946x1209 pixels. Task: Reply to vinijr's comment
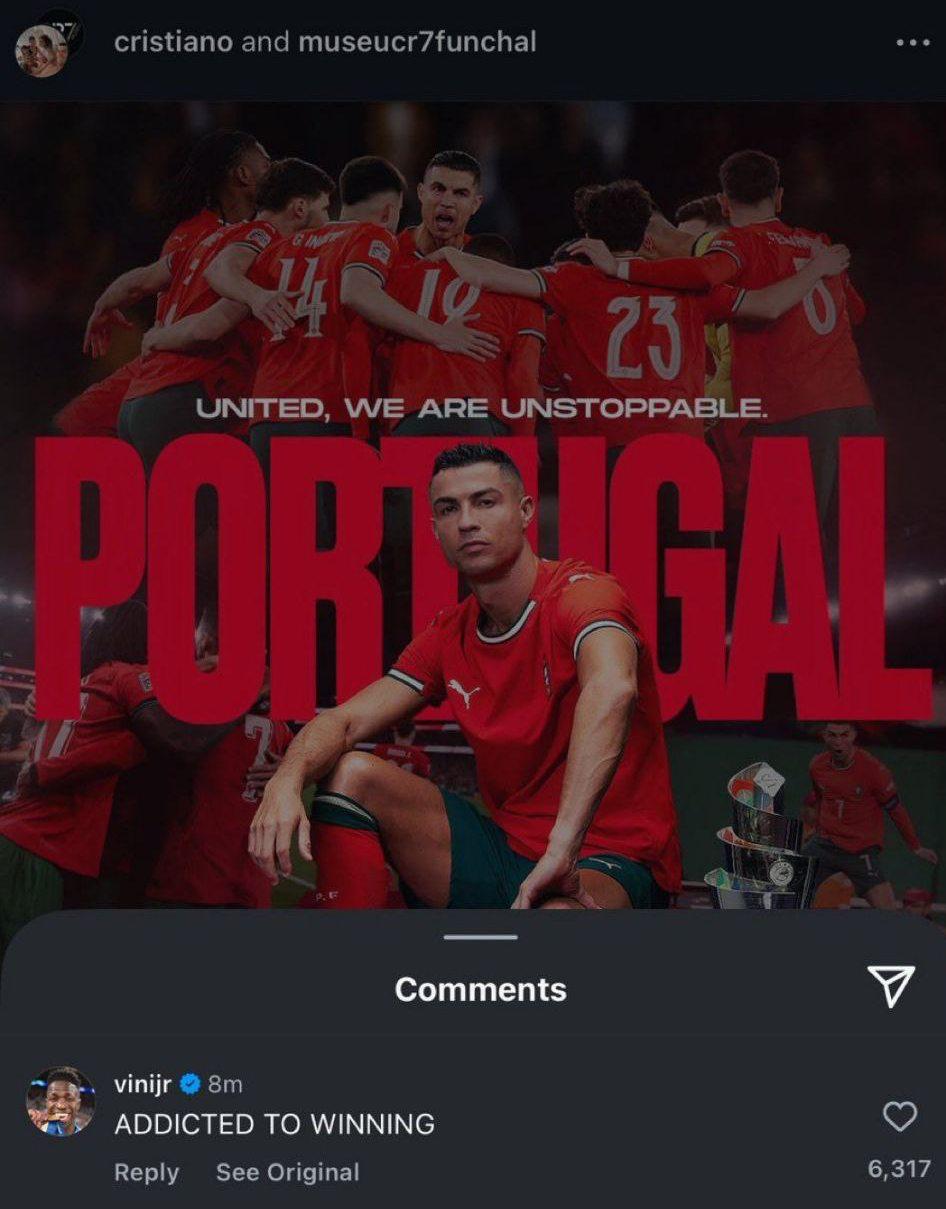pos(146,1172)
